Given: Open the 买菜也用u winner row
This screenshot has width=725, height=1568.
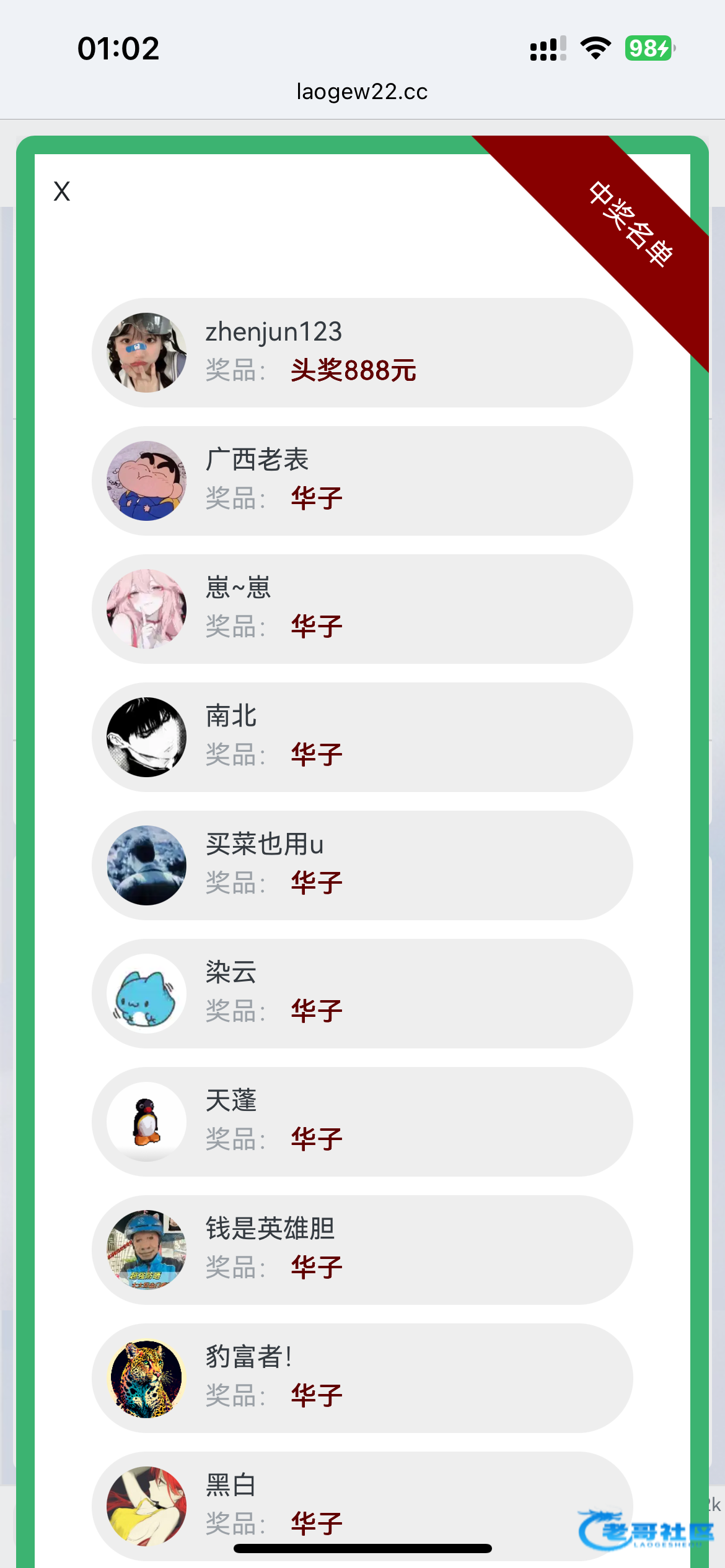Looking at the screenshot, I should click(x=362, y=865).
